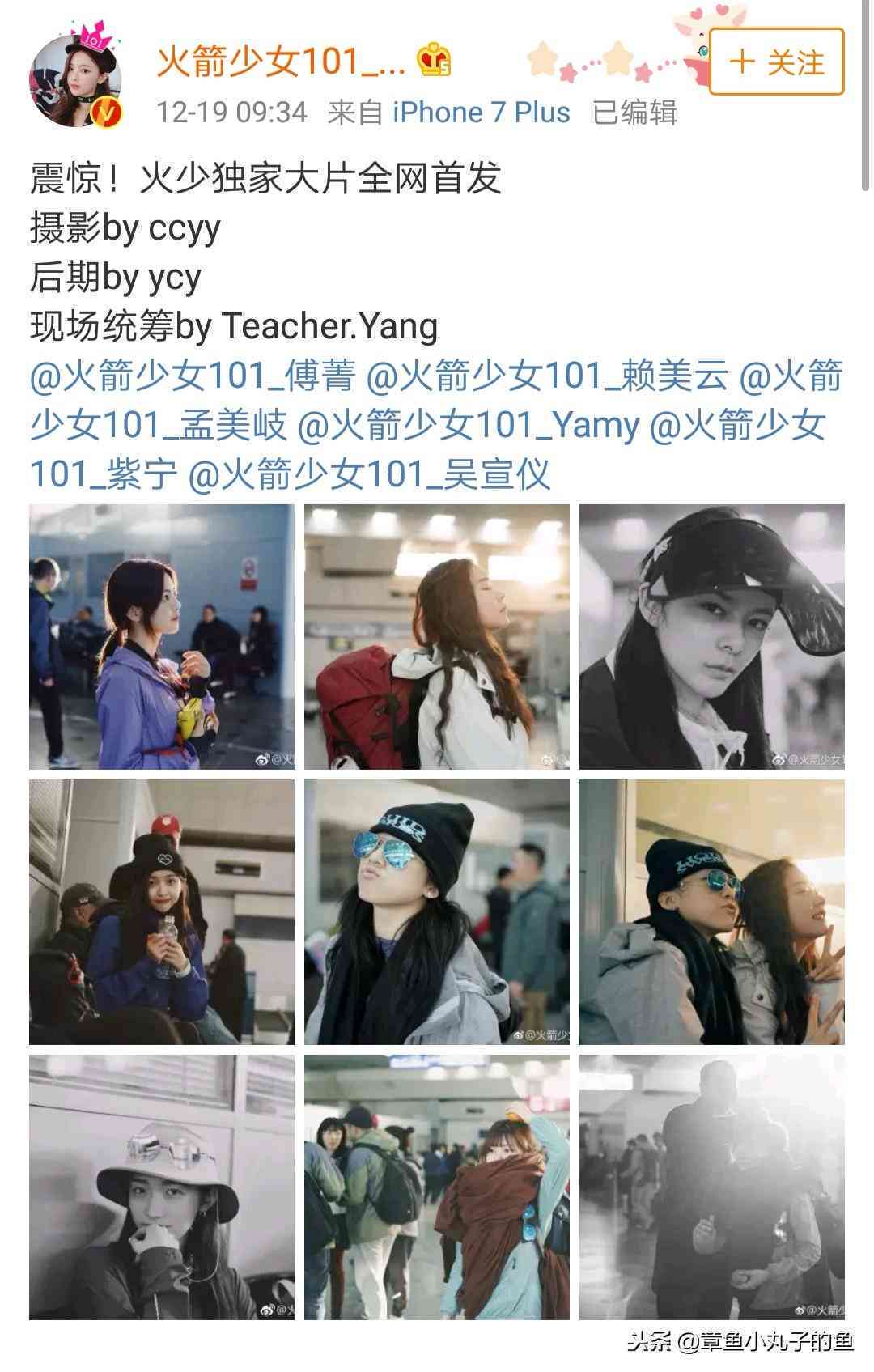View the photo with the red backpack

coord(436,636)
